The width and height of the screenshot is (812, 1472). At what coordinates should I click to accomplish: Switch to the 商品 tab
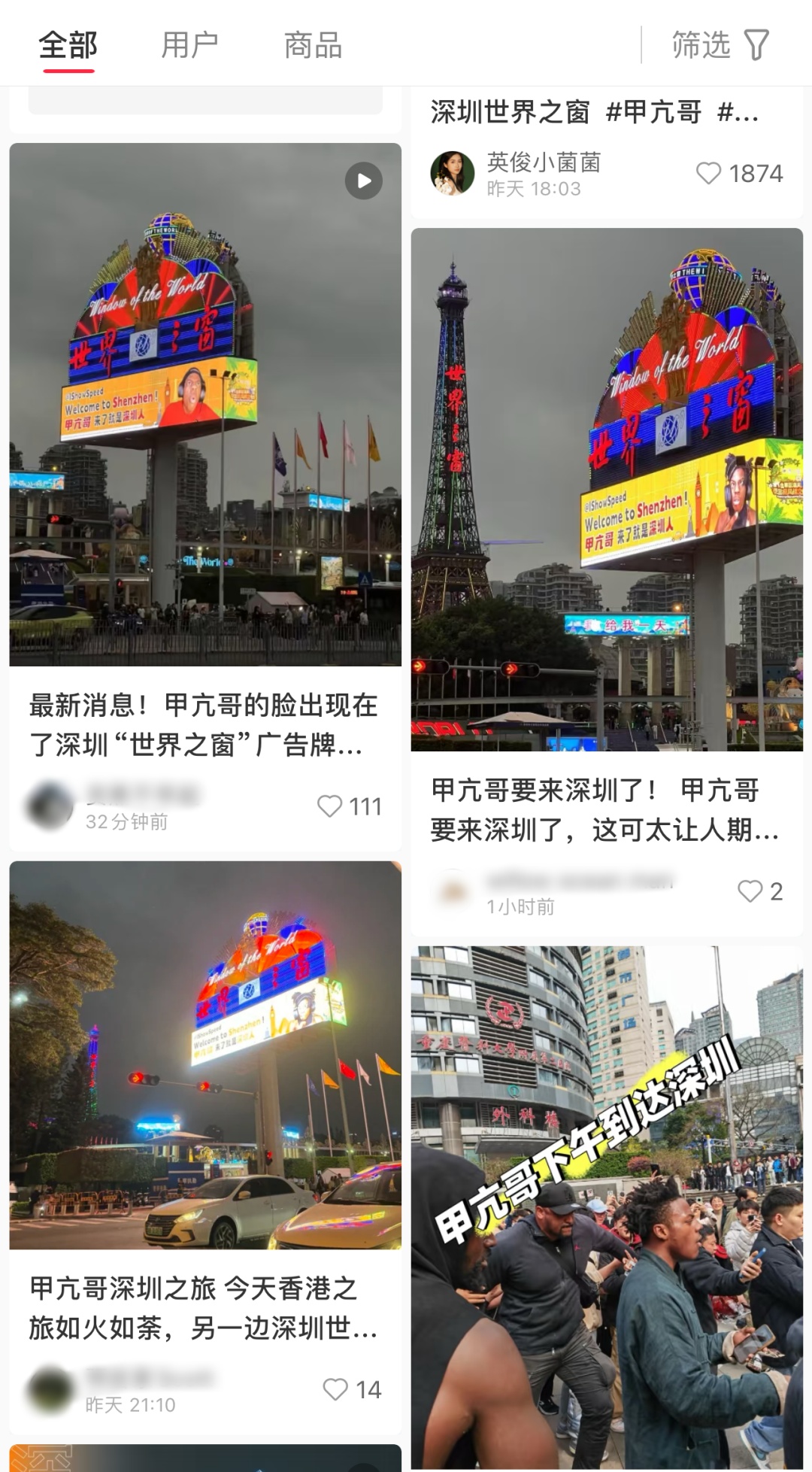click(x=313, y=46)
